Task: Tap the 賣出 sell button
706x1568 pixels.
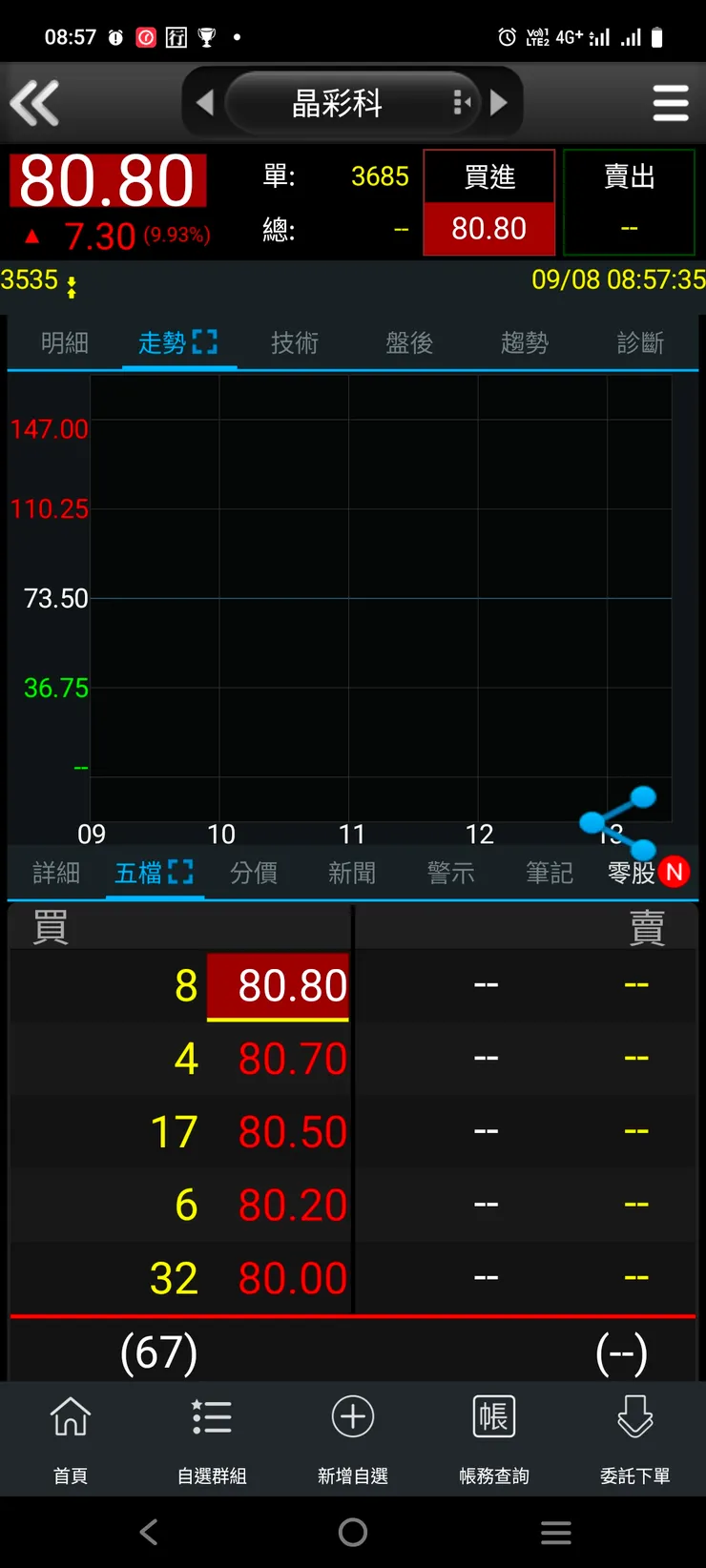Action: coord(629,202)
